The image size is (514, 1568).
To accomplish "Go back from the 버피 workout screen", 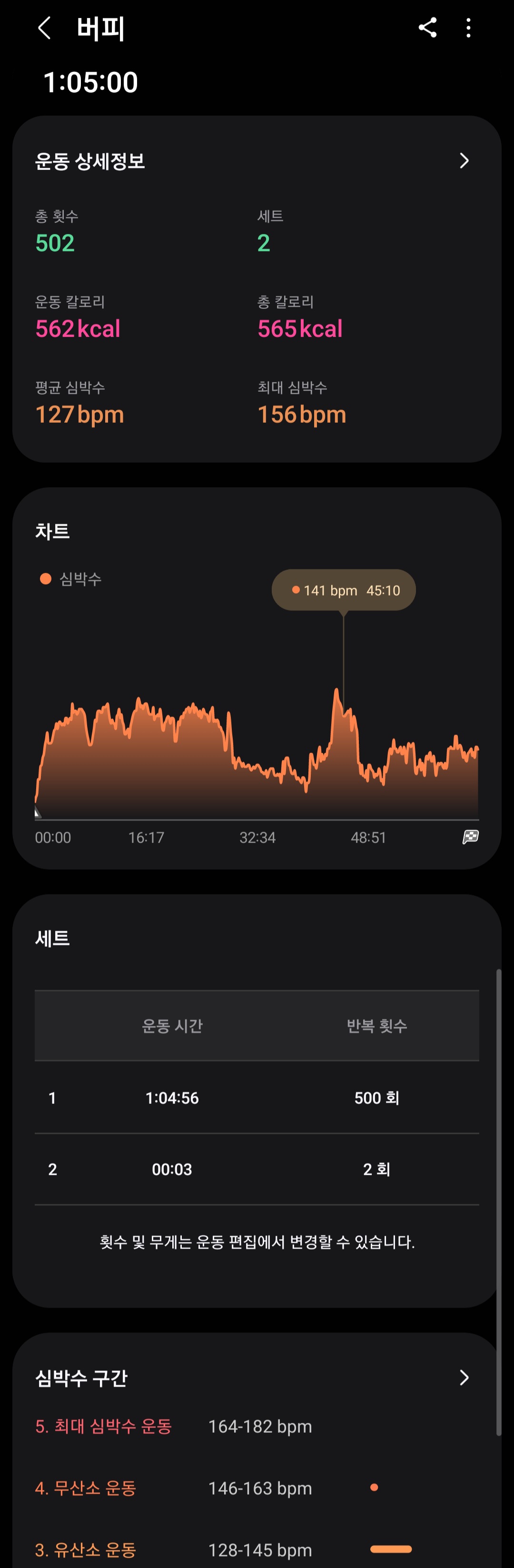I will 44,28.
